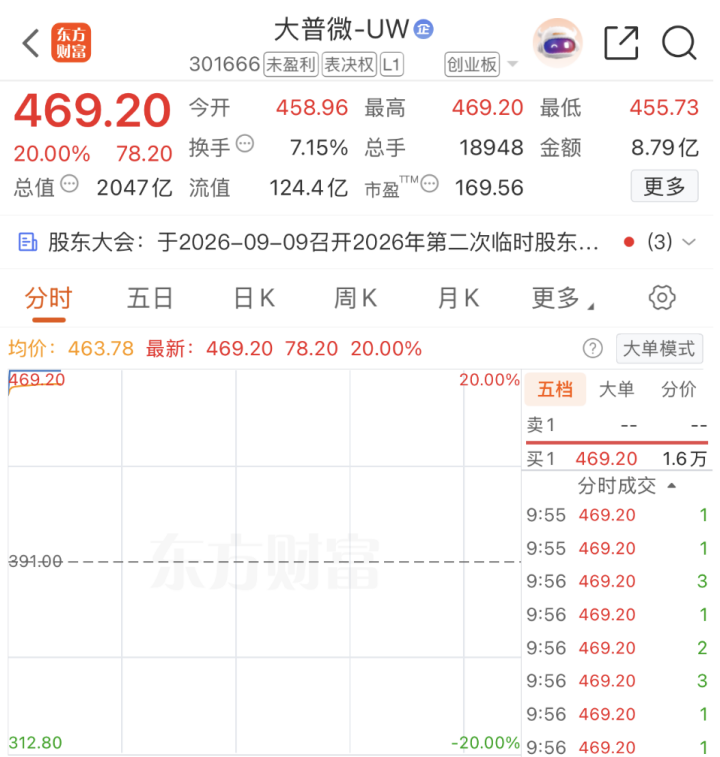This screenshot has width=720, height=757.
Task: Open the robot assistant avatar
Action: [558, 43]
